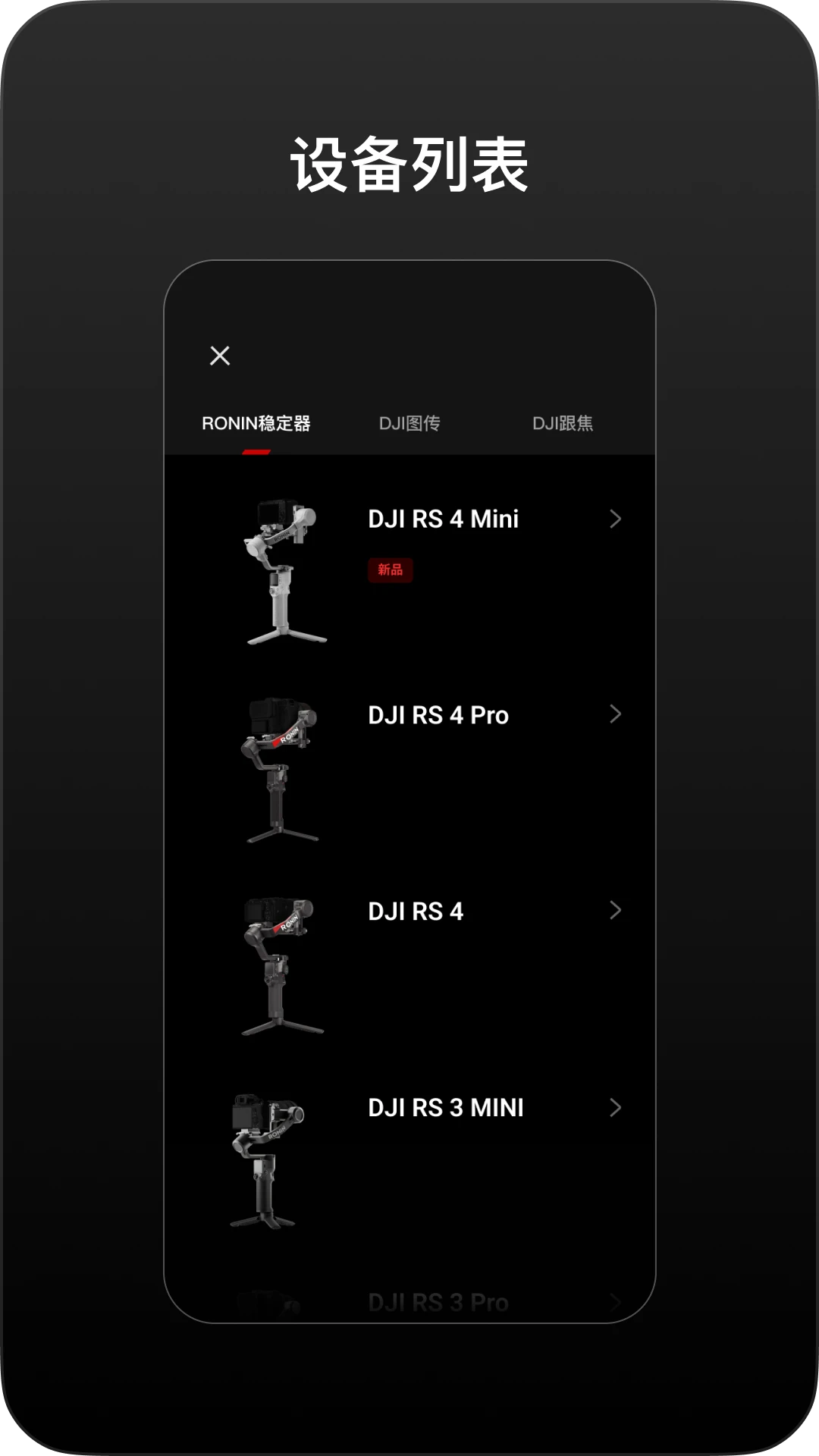Expand the DJI RS 4 Mini details chevron

click(x=615, y=519)
